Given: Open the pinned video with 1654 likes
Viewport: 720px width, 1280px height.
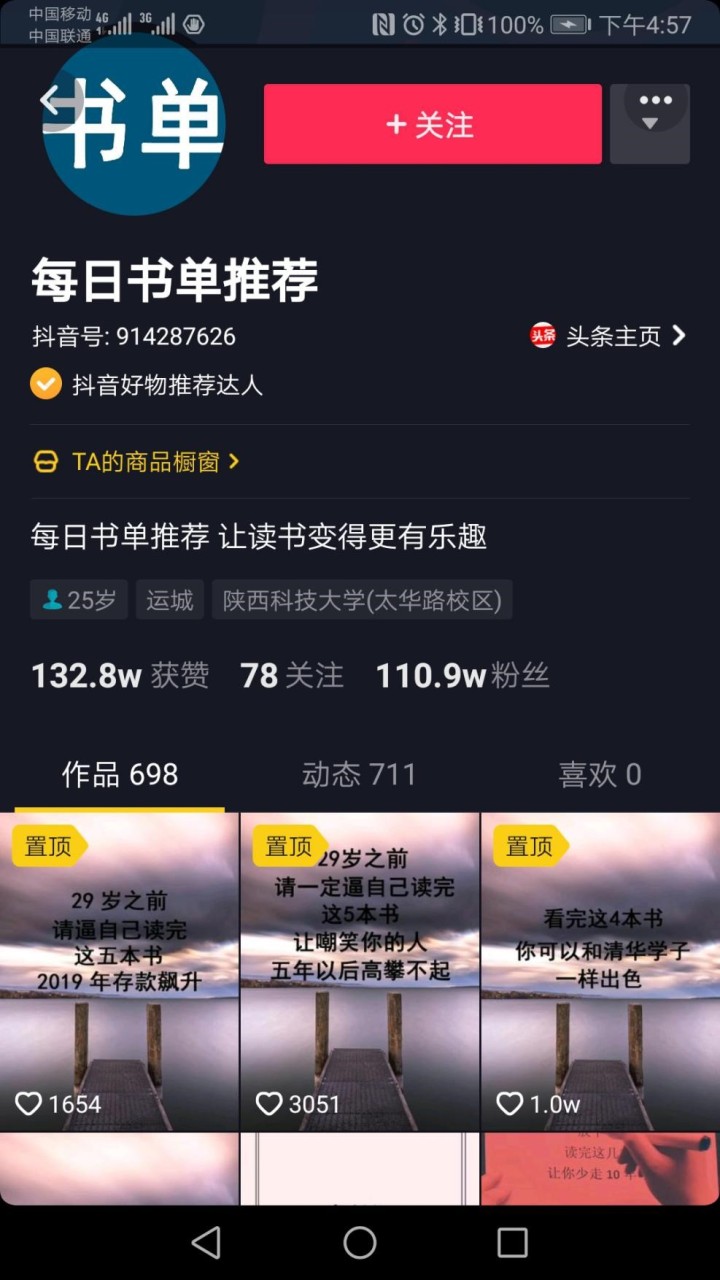Looking at the screenshot, I should (x=119, y=971).
